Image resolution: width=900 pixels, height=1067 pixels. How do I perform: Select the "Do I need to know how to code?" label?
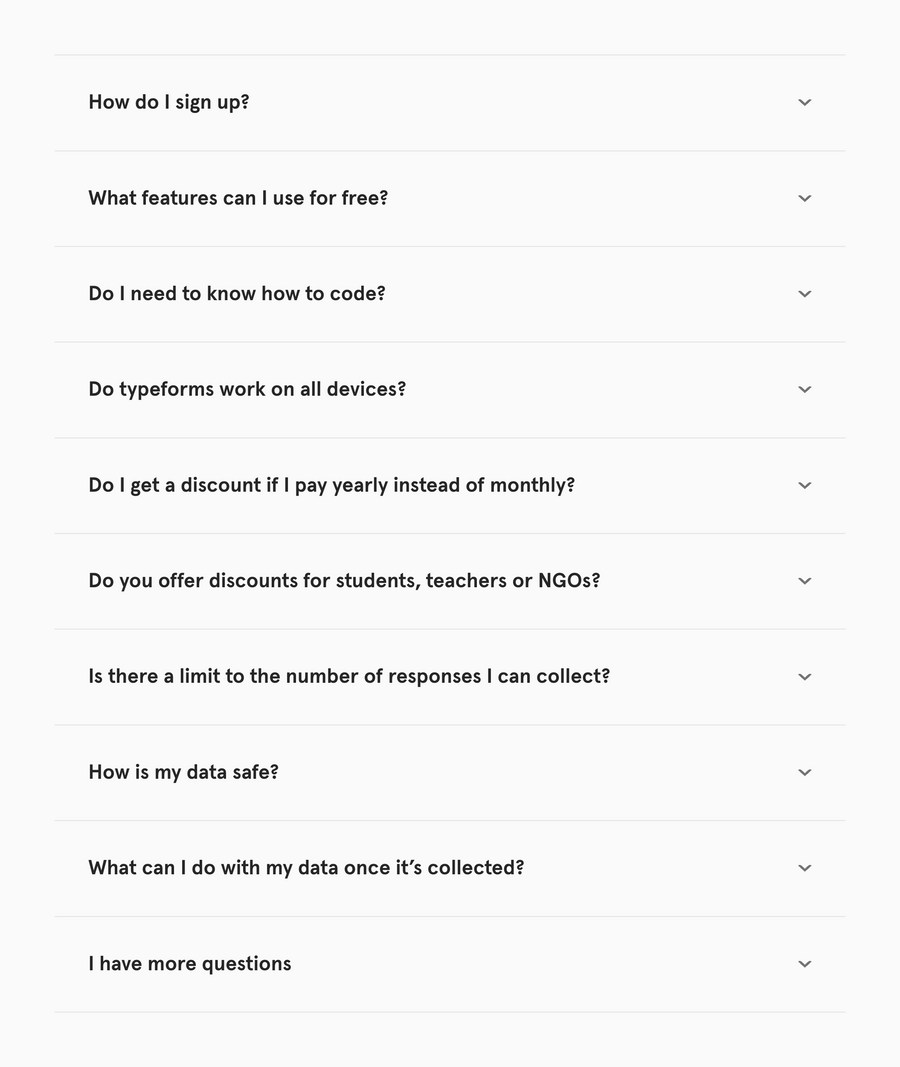(236, 293)
